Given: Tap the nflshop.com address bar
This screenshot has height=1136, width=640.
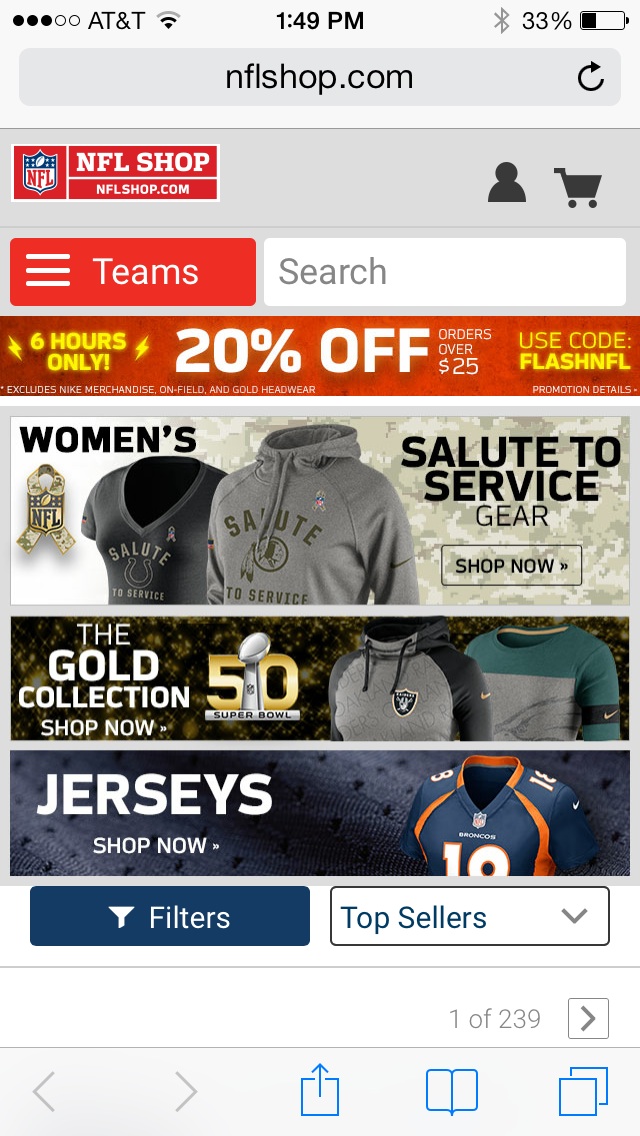Looking at the screenshot, I should 320,77.
